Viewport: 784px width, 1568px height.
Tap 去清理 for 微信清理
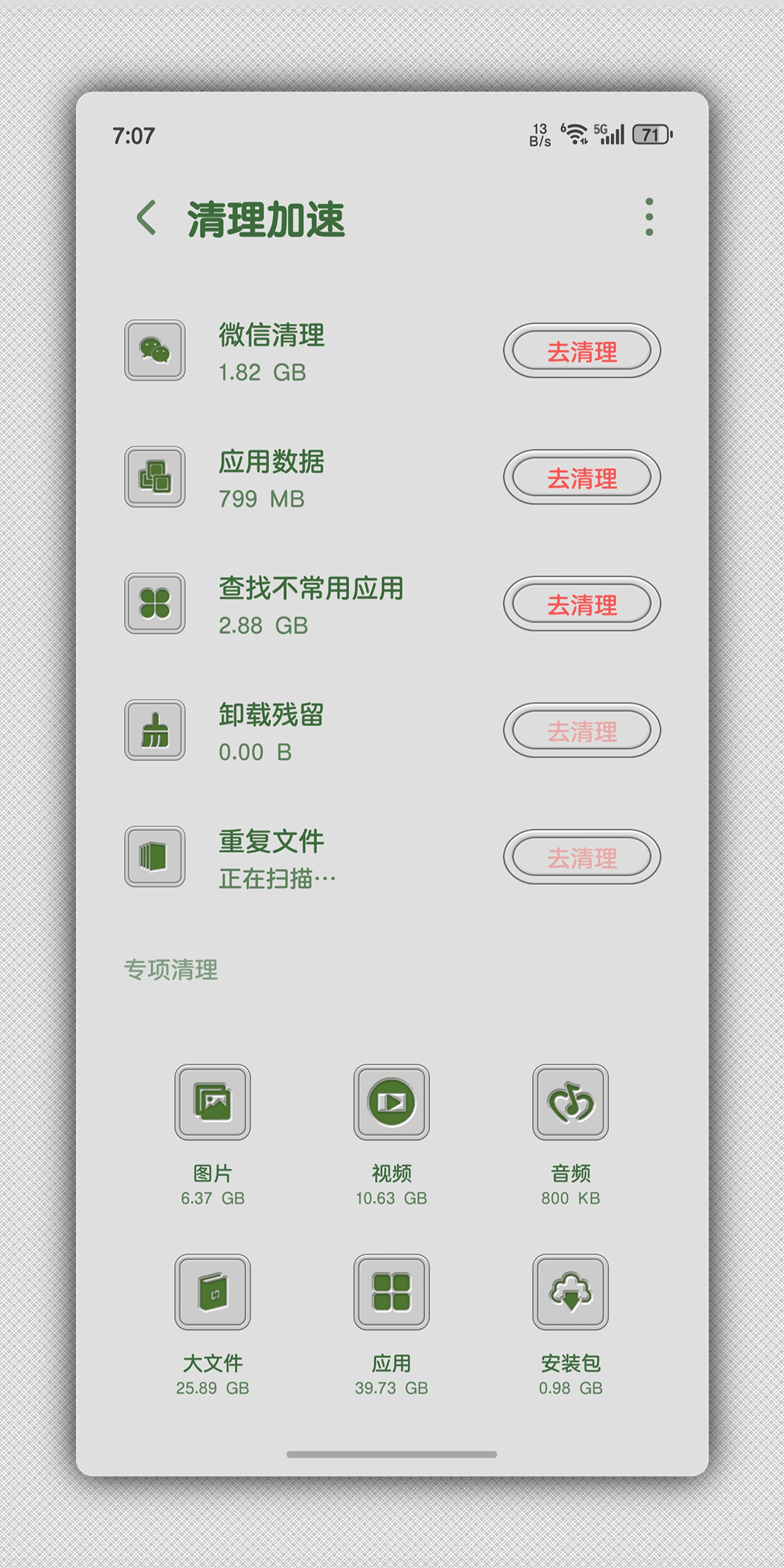[581, 351]
